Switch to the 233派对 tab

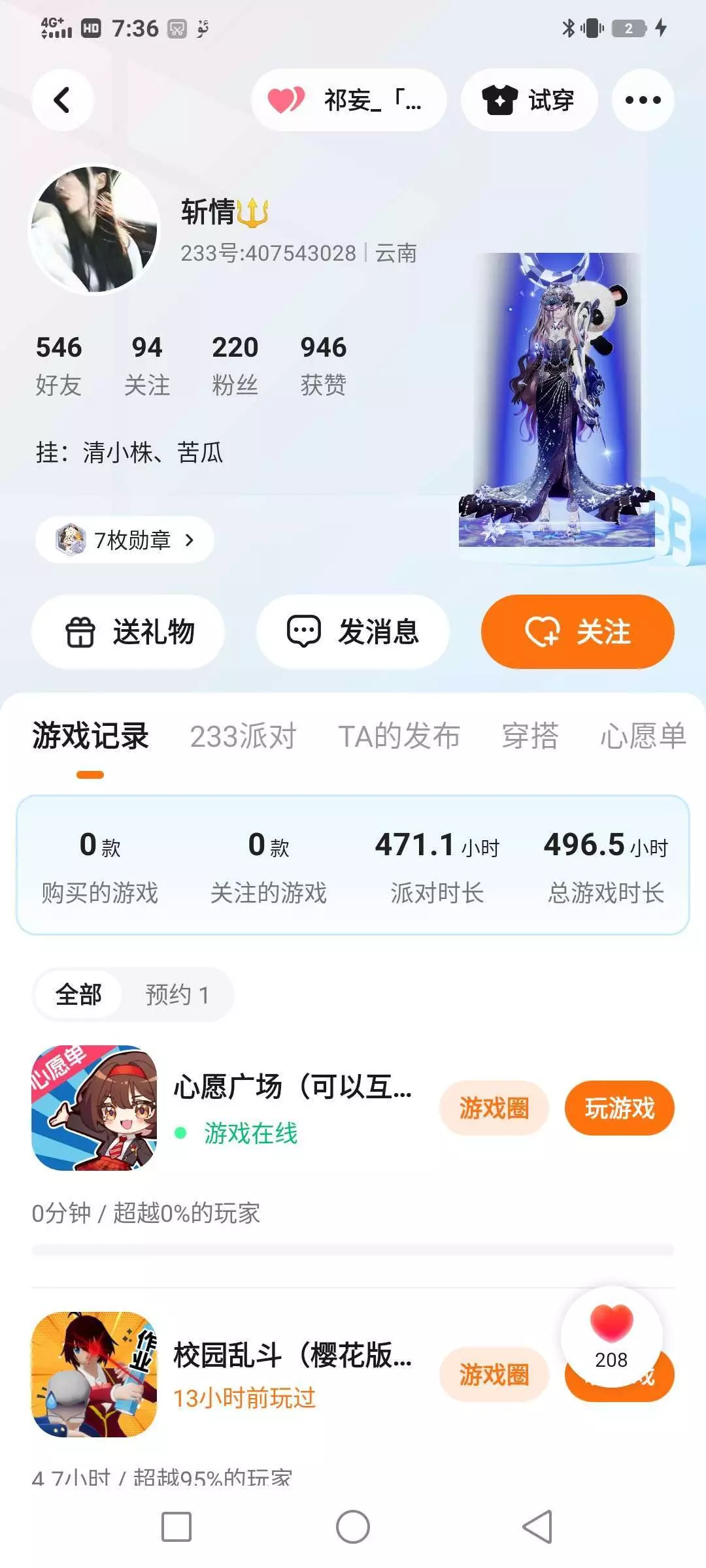pos(243,736)
